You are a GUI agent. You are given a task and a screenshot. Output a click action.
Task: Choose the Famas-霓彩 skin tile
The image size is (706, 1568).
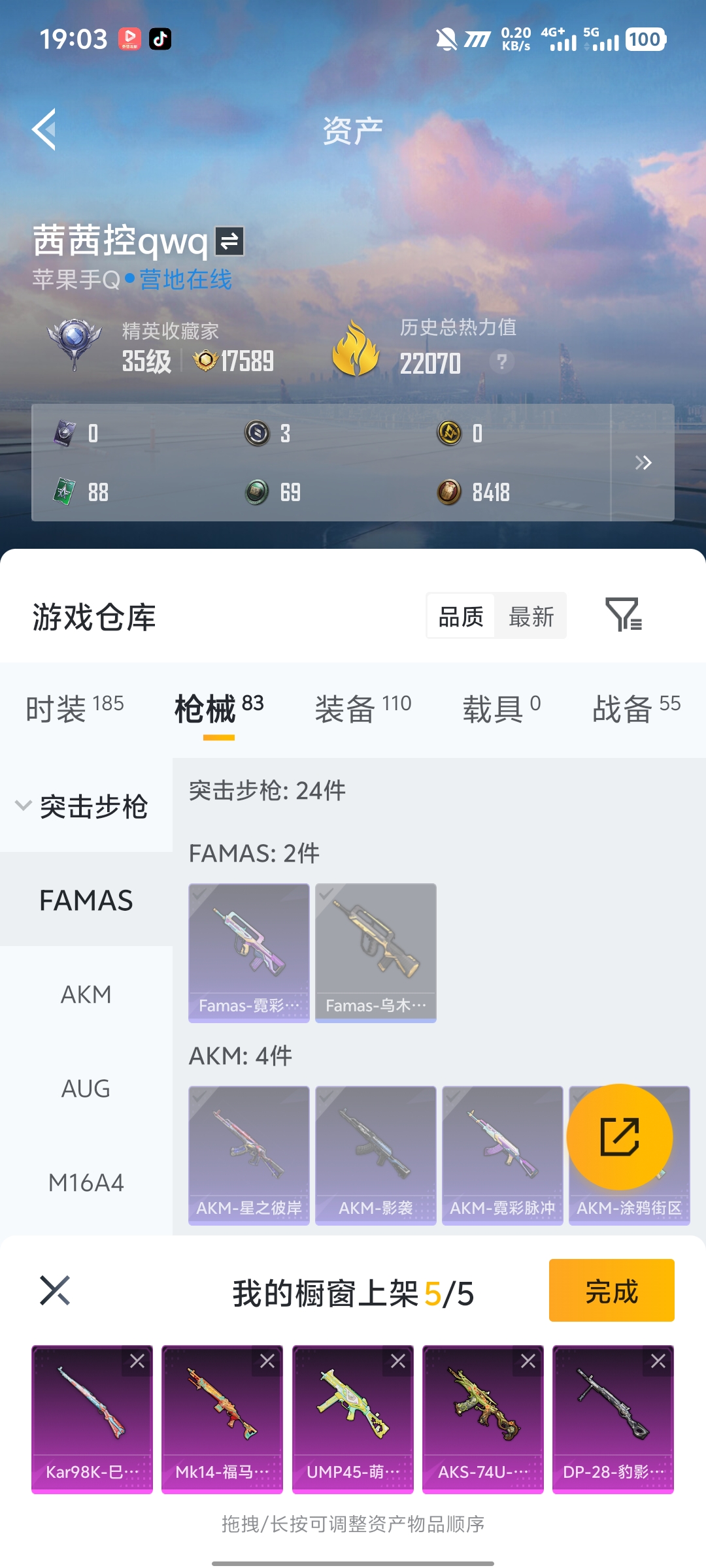pos(249,953)
